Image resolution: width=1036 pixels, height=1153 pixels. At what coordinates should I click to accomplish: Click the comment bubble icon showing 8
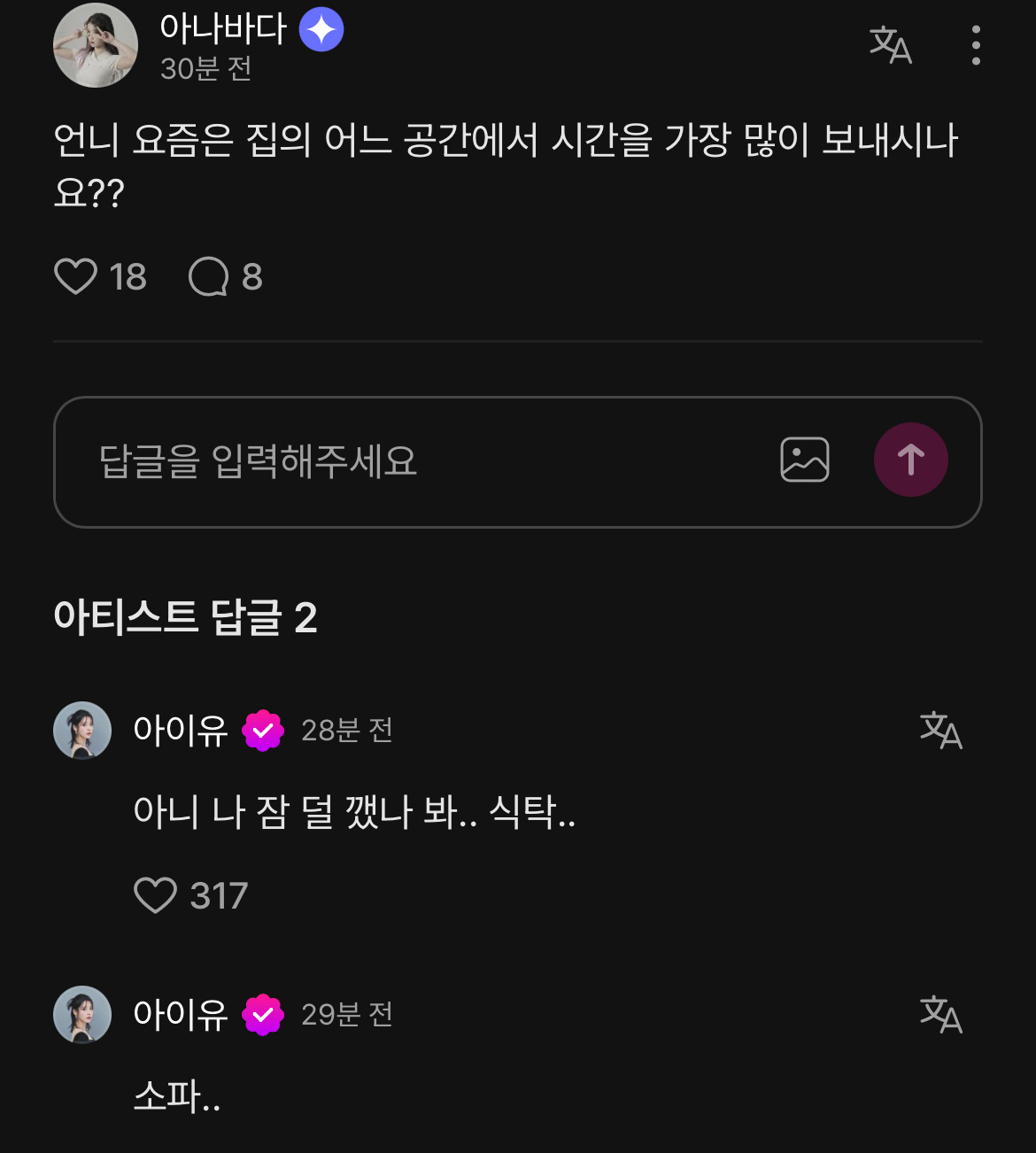[x=208, y=277]
